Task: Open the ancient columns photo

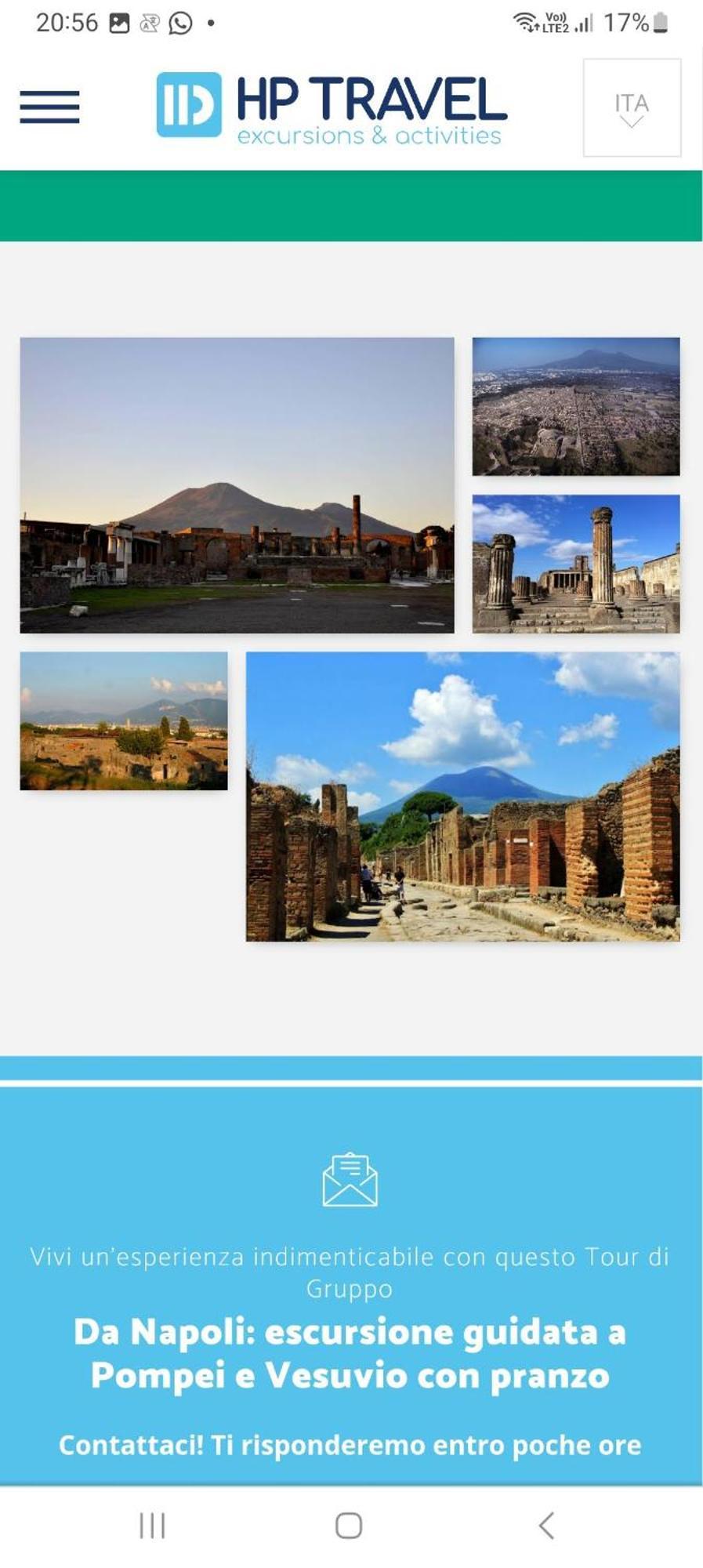Action: click(x=576, y=563)
